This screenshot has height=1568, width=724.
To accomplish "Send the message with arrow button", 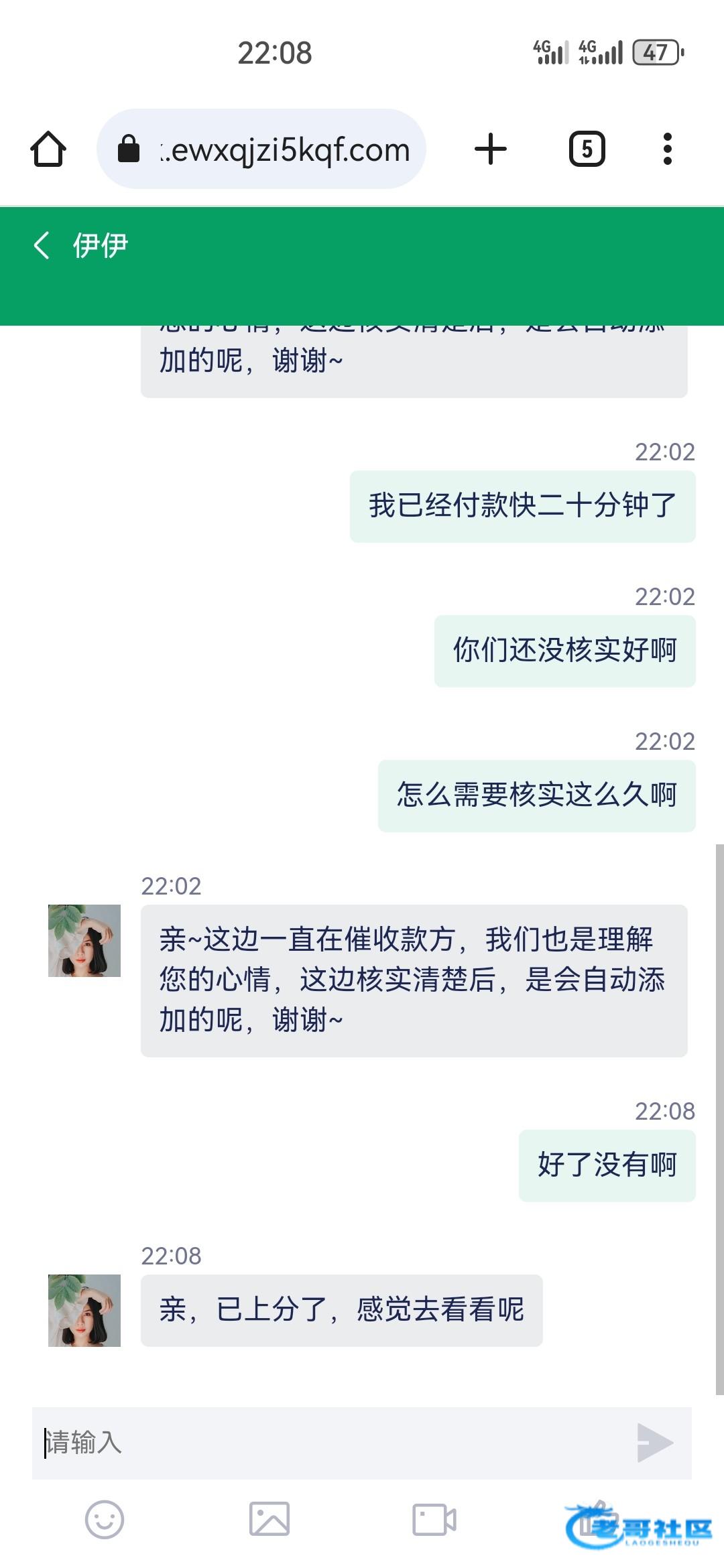I will [655, 1442].
